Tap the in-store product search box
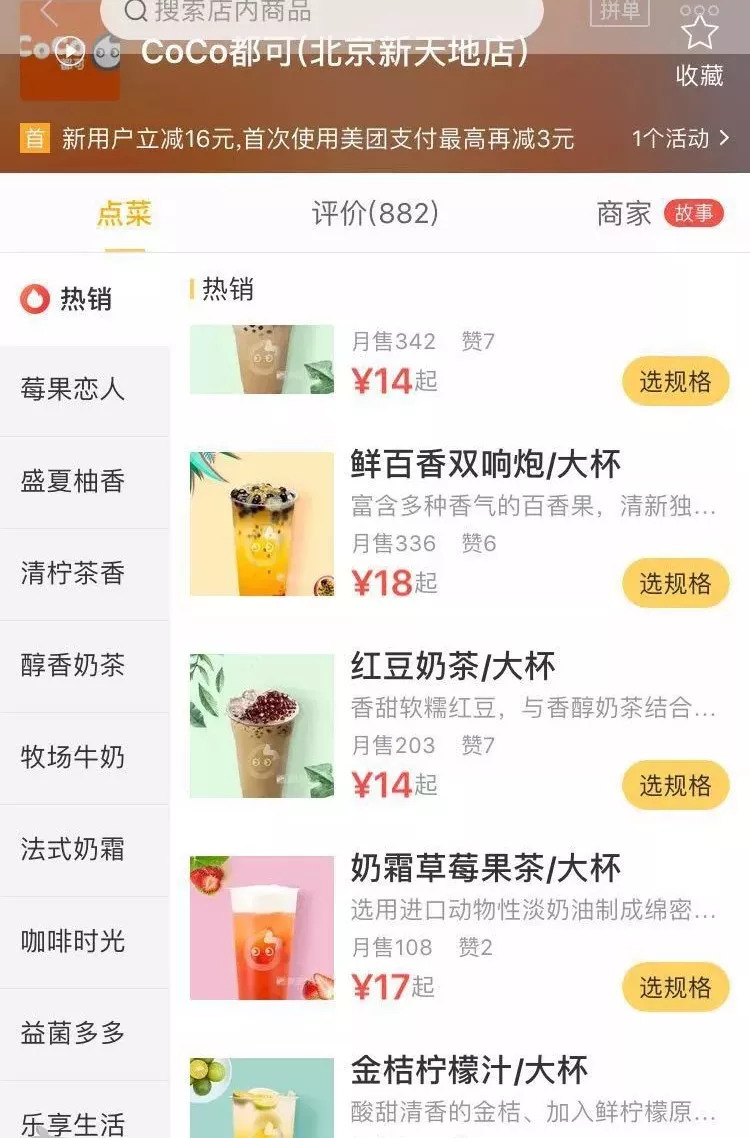The image size is (750, 1138). click(320, 14)
